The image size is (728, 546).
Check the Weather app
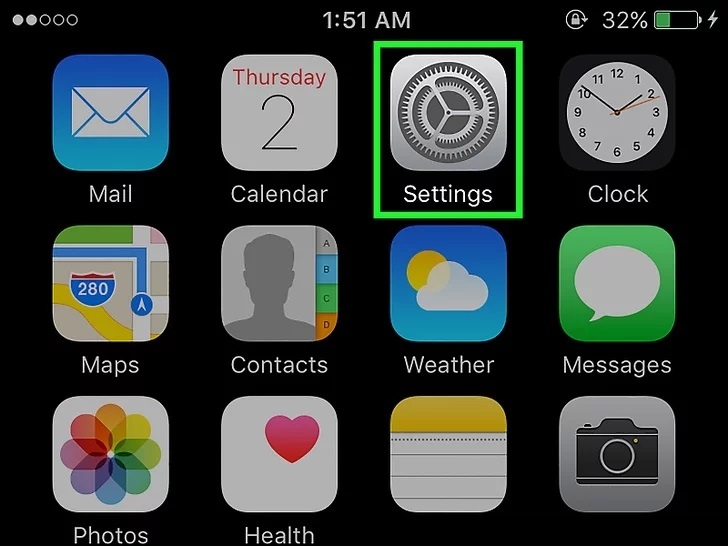coord(447,284)
